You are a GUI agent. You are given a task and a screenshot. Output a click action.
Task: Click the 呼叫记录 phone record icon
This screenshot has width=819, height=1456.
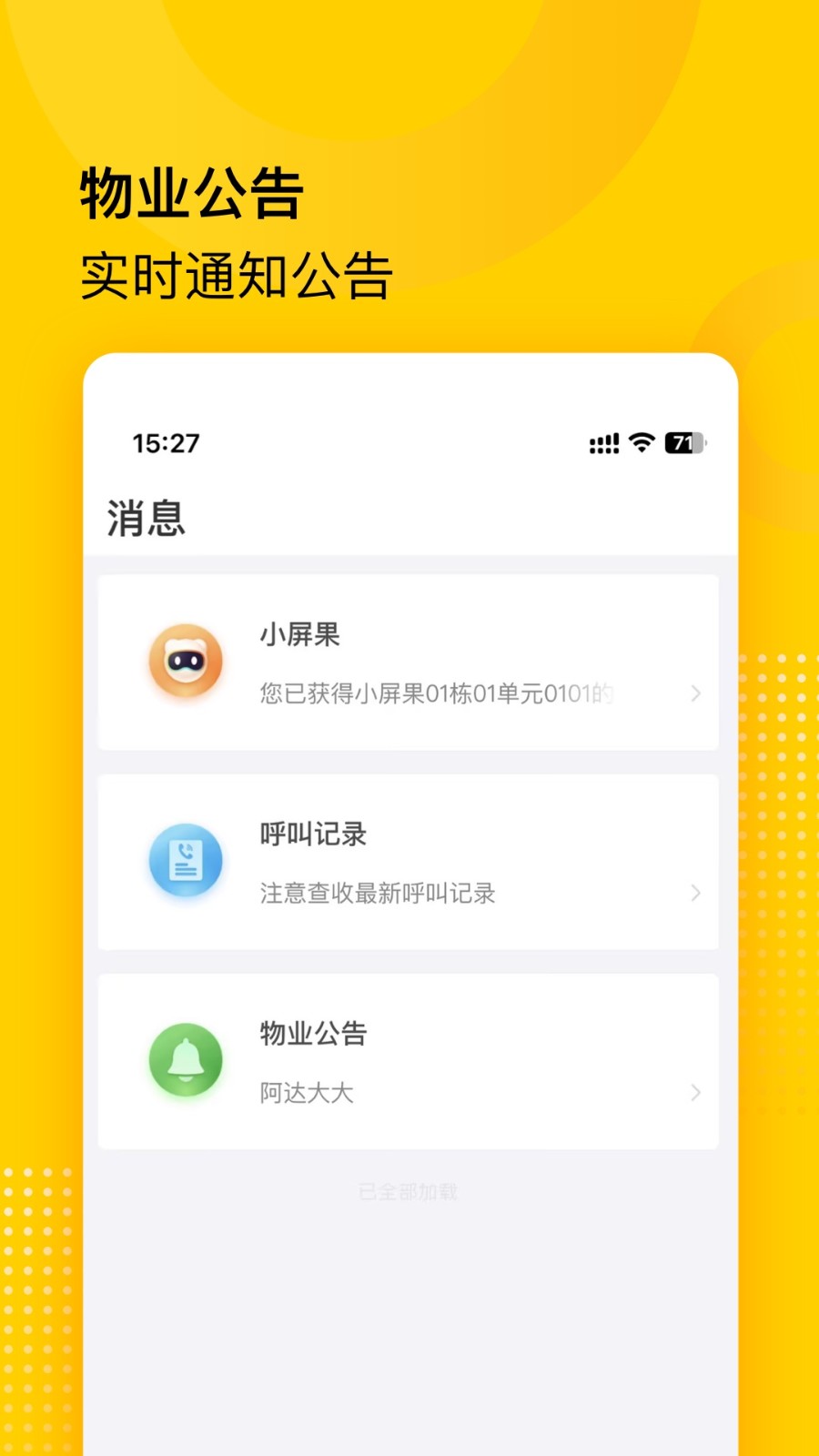click(186, 861)
